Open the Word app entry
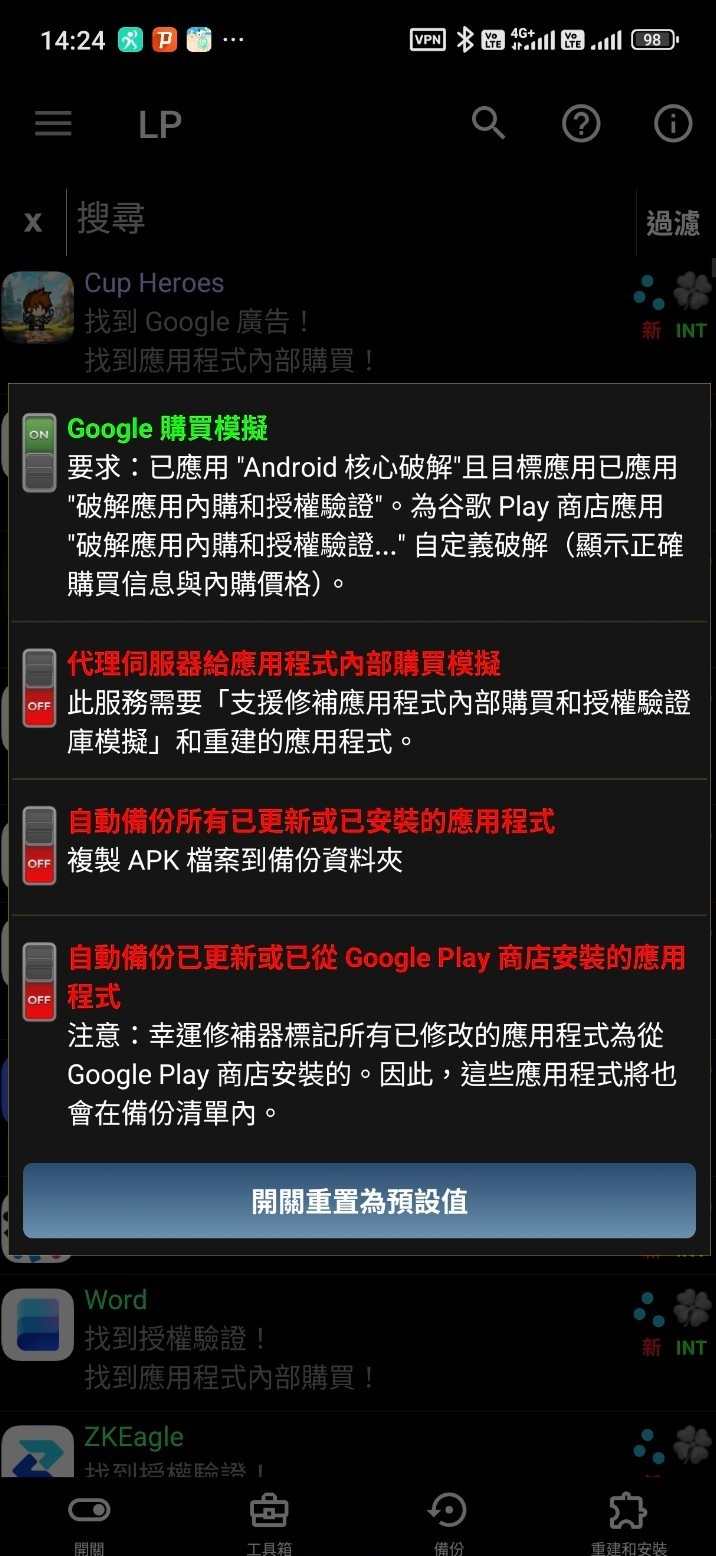The image size is (716, 1556). (300, 1337)
